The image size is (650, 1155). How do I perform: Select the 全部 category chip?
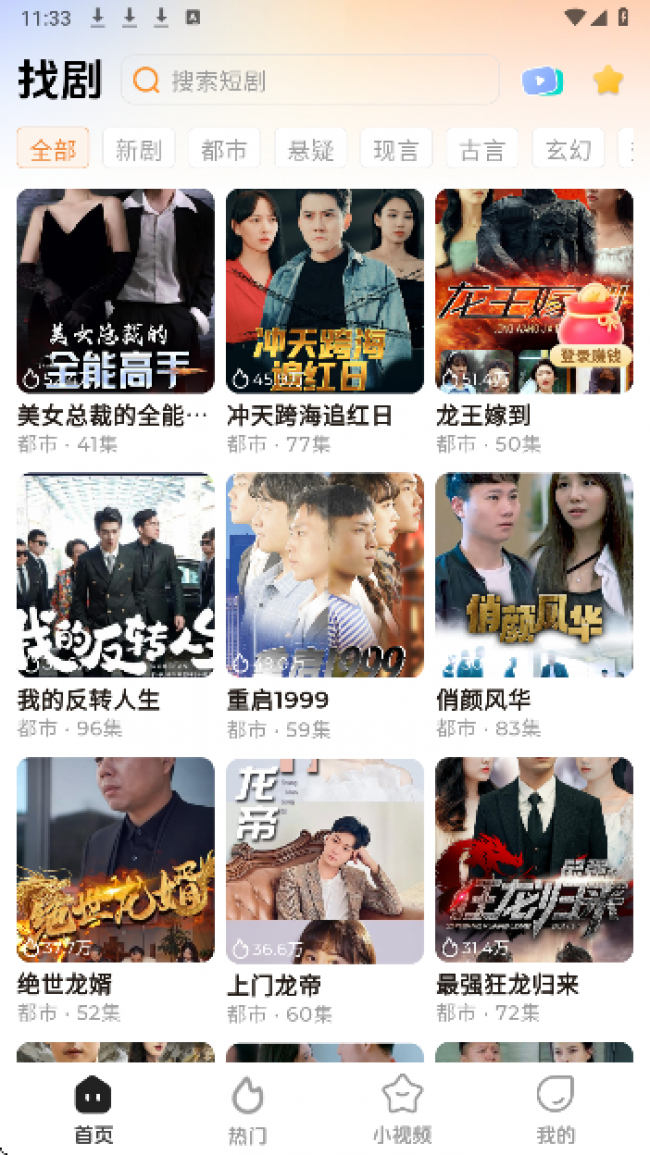point(53,150)
